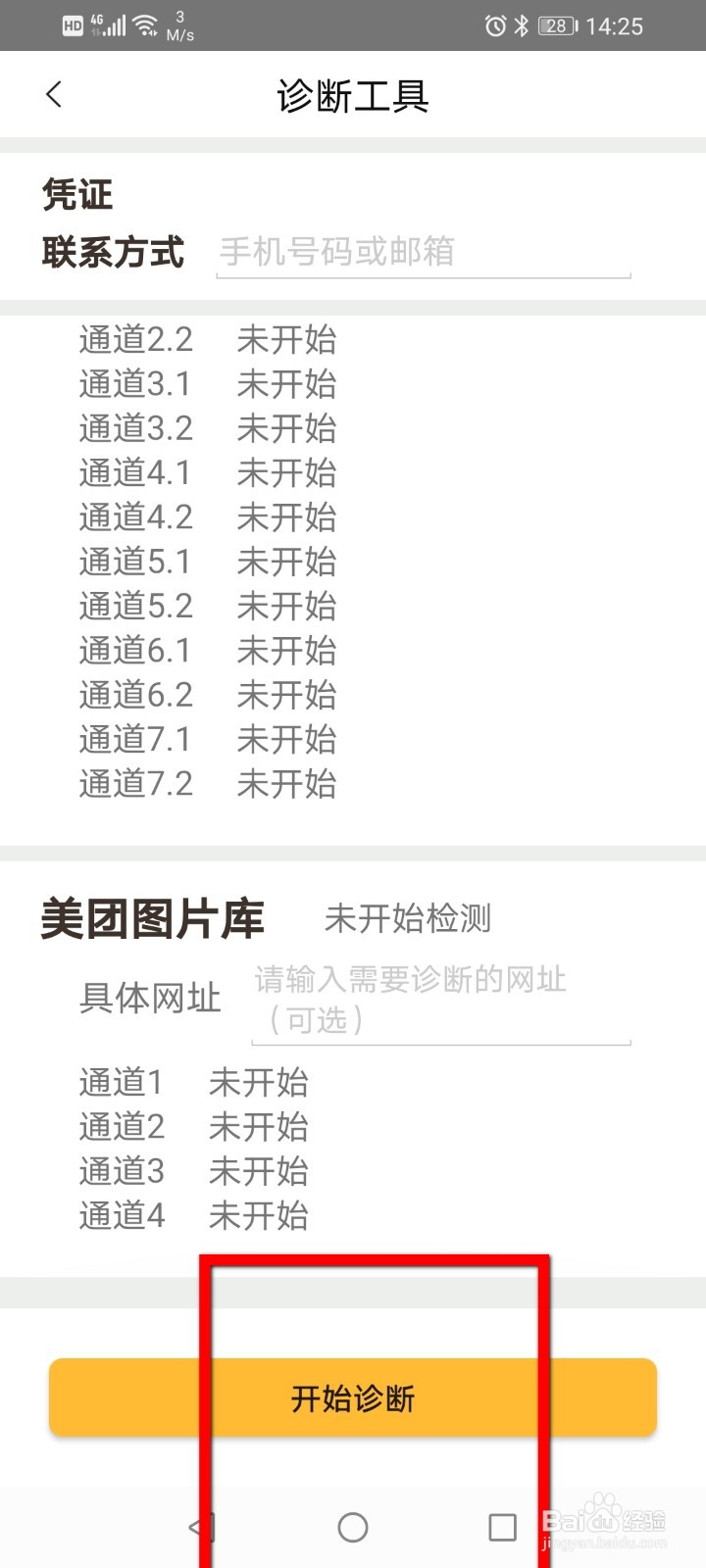This screenshot has width=706, height=1568.
Task: Tap the 未开始检测 status beside 美团图片库
Action: (x=409, y=919)
